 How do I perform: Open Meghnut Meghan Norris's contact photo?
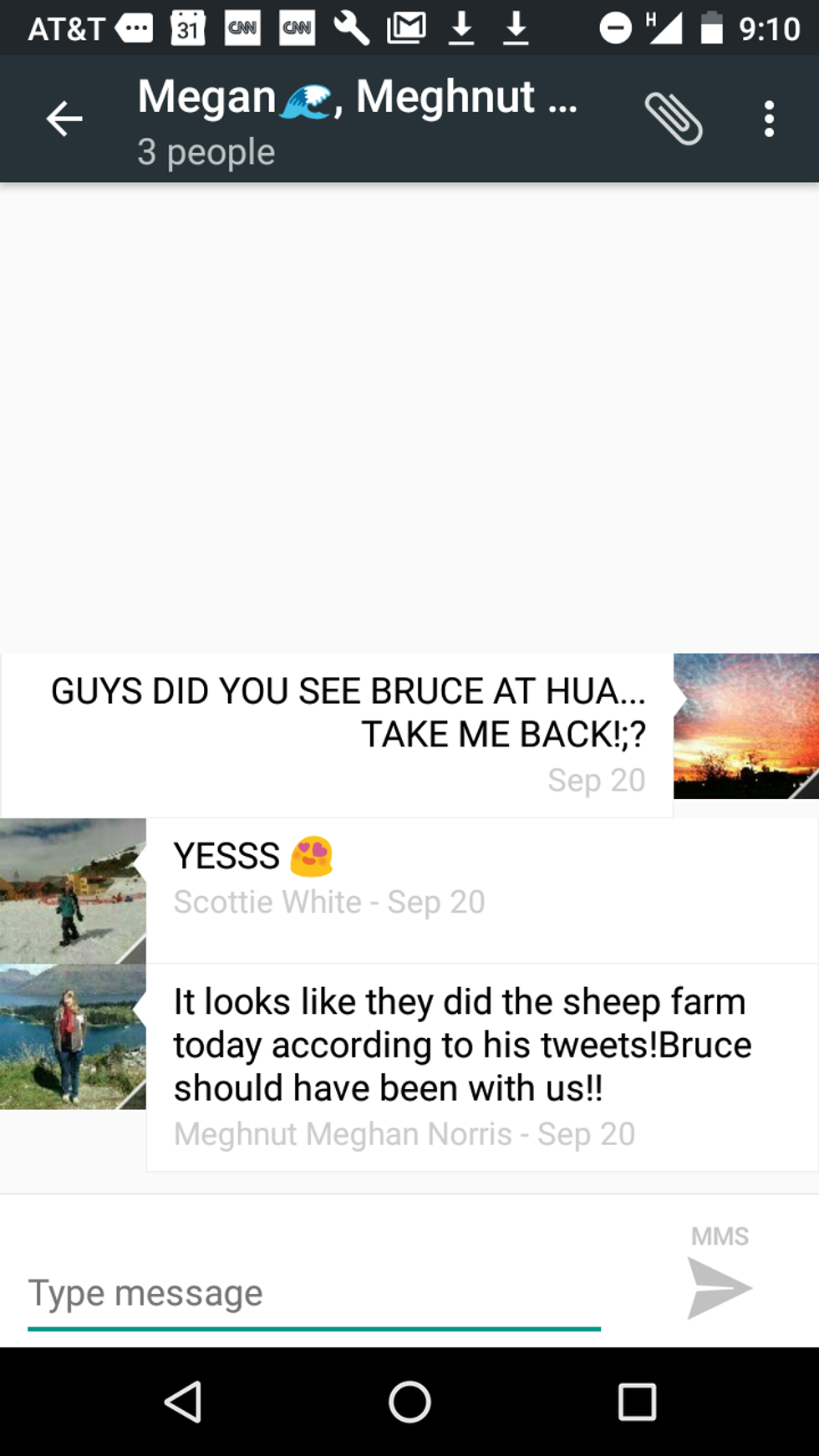pyautogui.click(x=73, y=1037)
